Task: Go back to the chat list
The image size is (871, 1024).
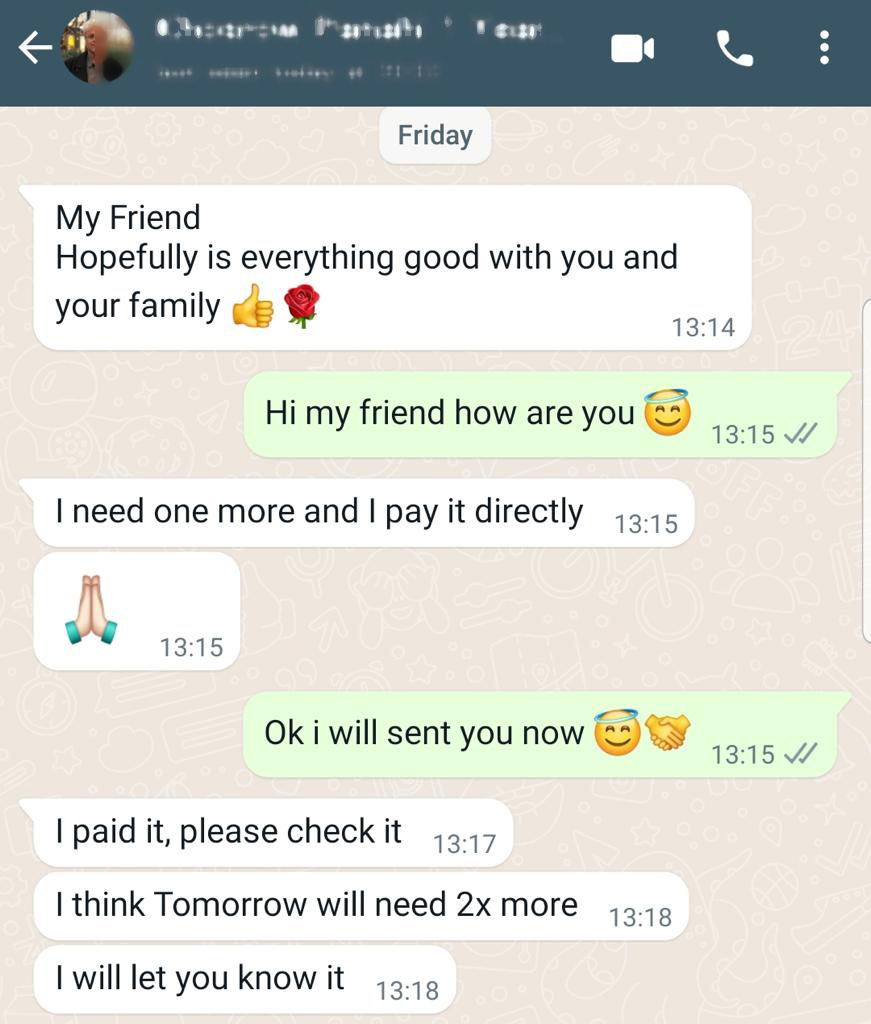Action: 34,48
